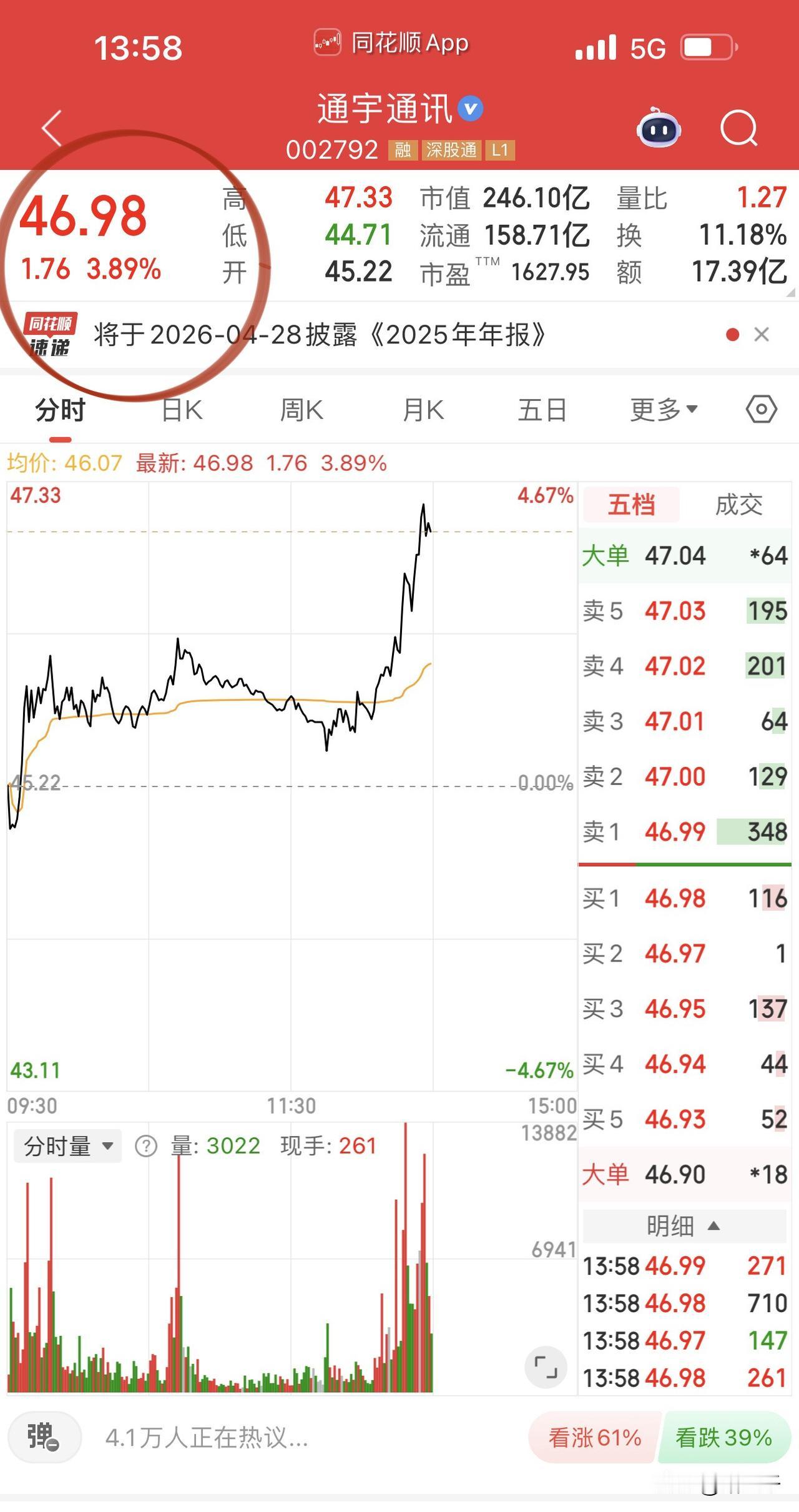Screen dimensions: 799x1512
Task: Switch to the 日K tab
Action: pos(181,409)
